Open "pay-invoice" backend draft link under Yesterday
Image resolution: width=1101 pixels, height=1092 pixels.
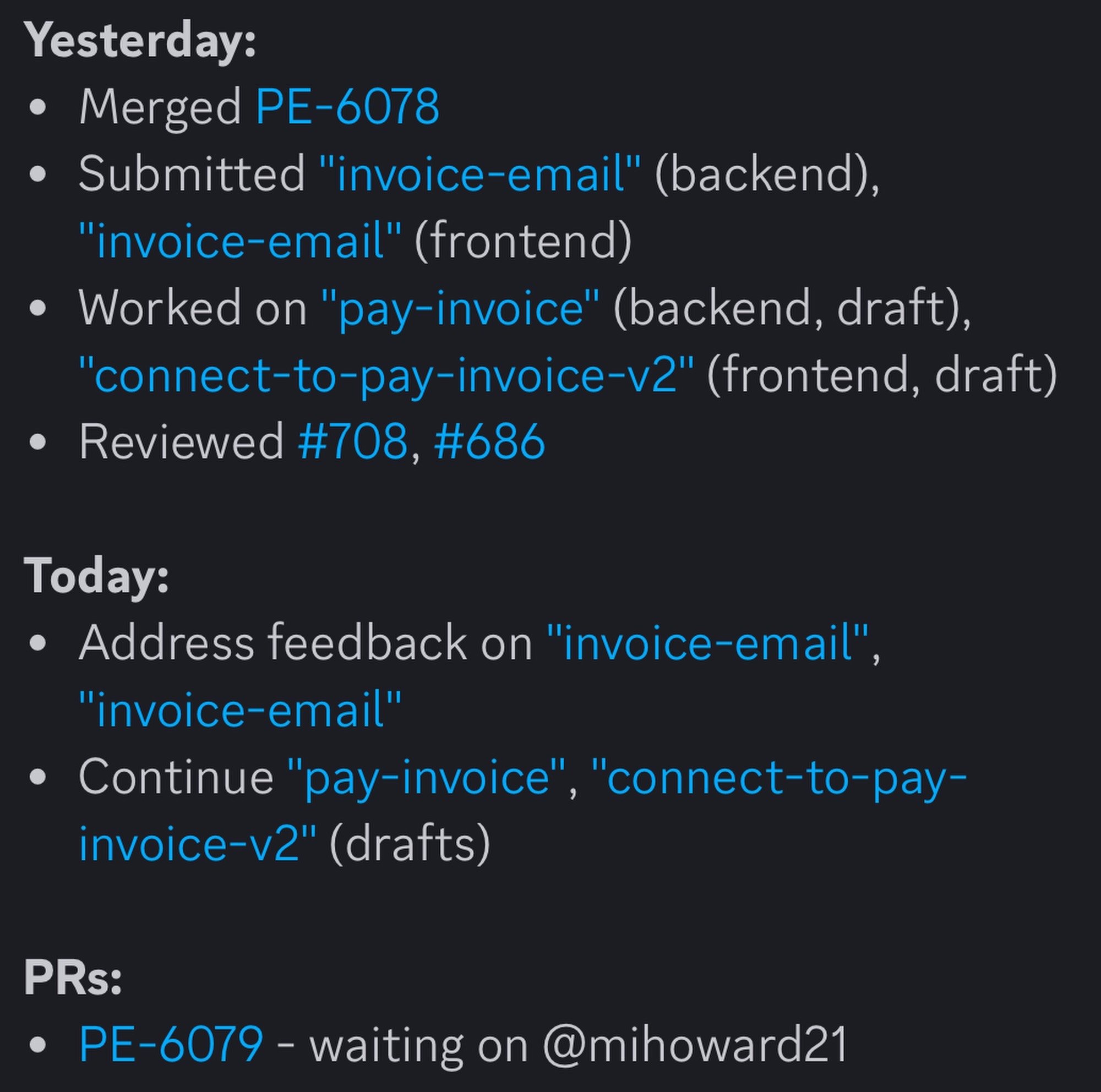coord(460,308)
